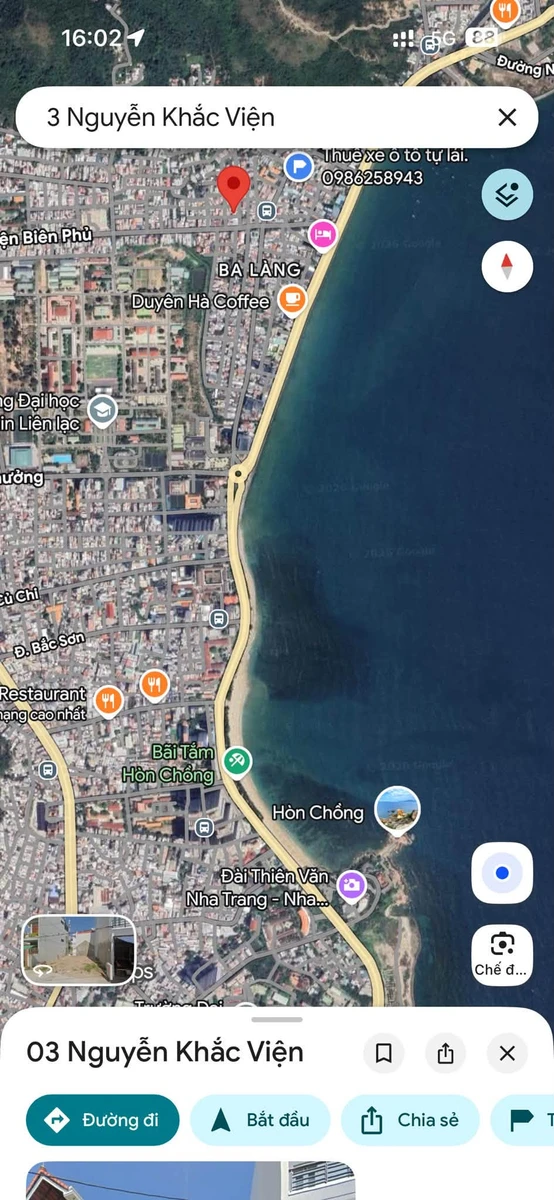Image resolution: width=554 pixels, height=1200 pixels.
Task: Start navigation with Bắt đầu
Action: (x=261, y=1120)
